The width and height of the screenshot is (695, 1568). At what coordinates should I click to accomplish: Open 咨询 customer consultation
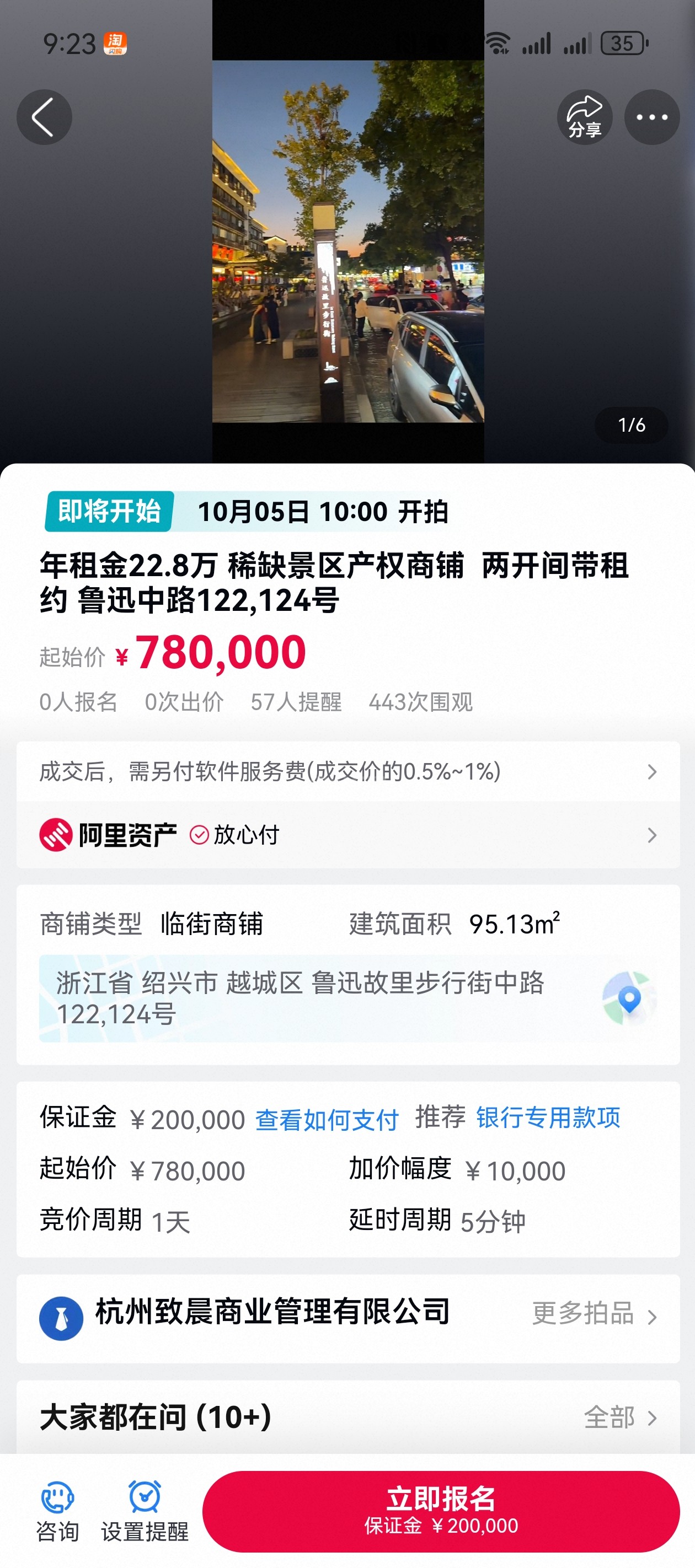[57, 1511]
